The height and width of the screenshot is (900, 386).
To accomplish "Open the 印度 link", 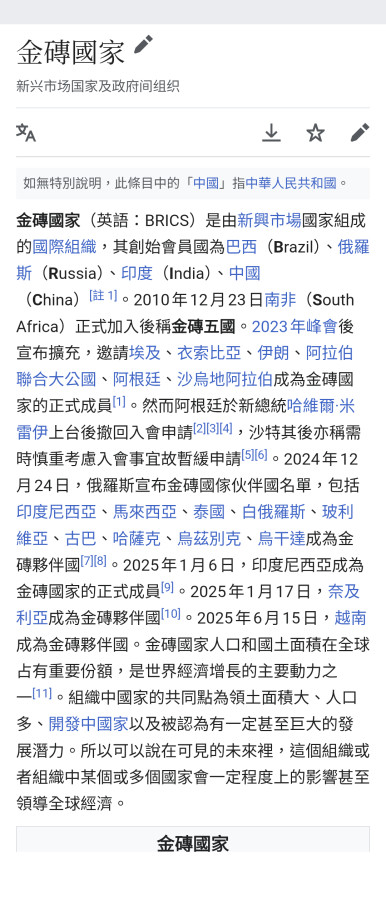I will (x=137, y=273).
